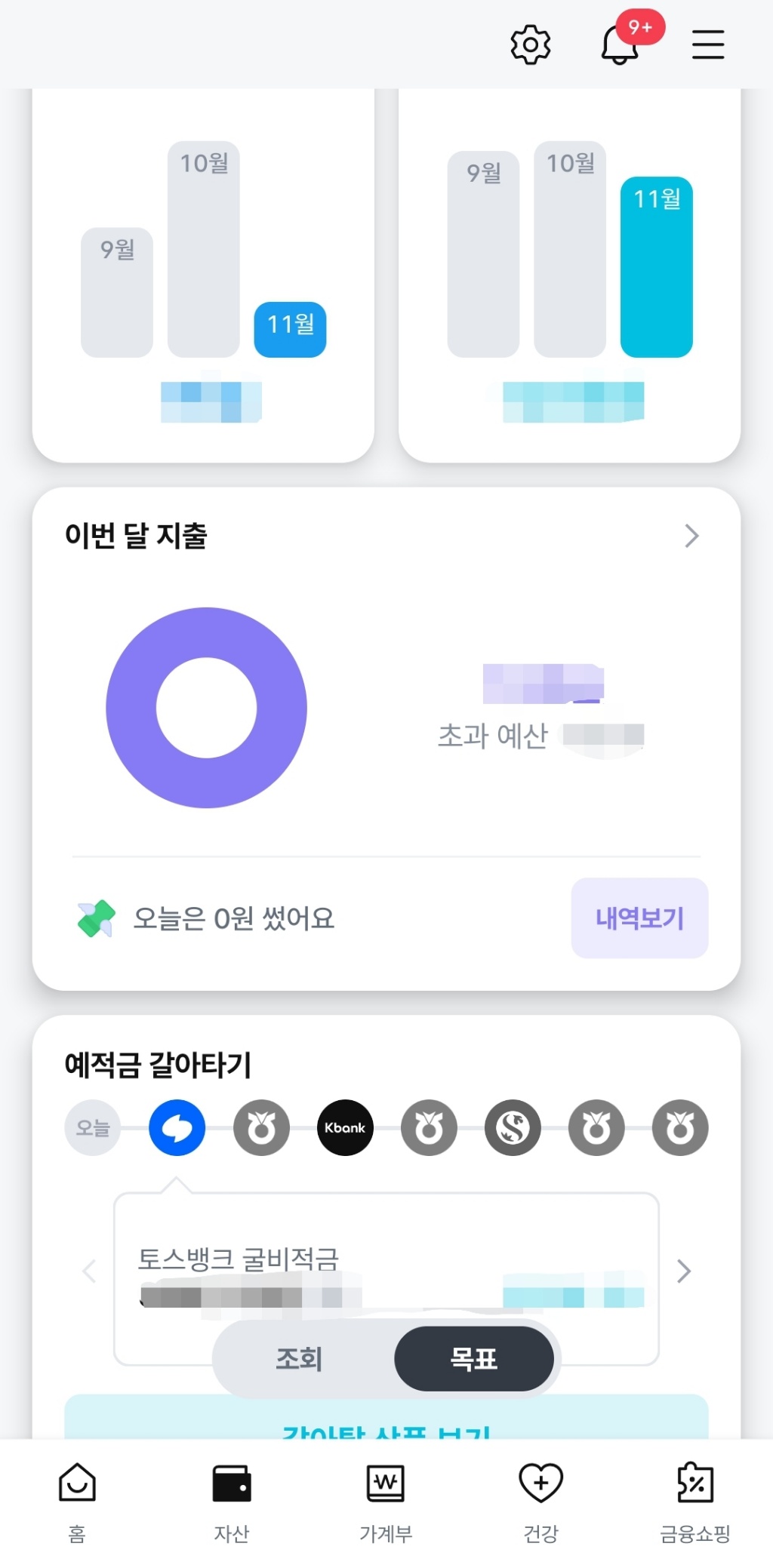
Task: Open the app settings gear icon
Action: [531, 43]
